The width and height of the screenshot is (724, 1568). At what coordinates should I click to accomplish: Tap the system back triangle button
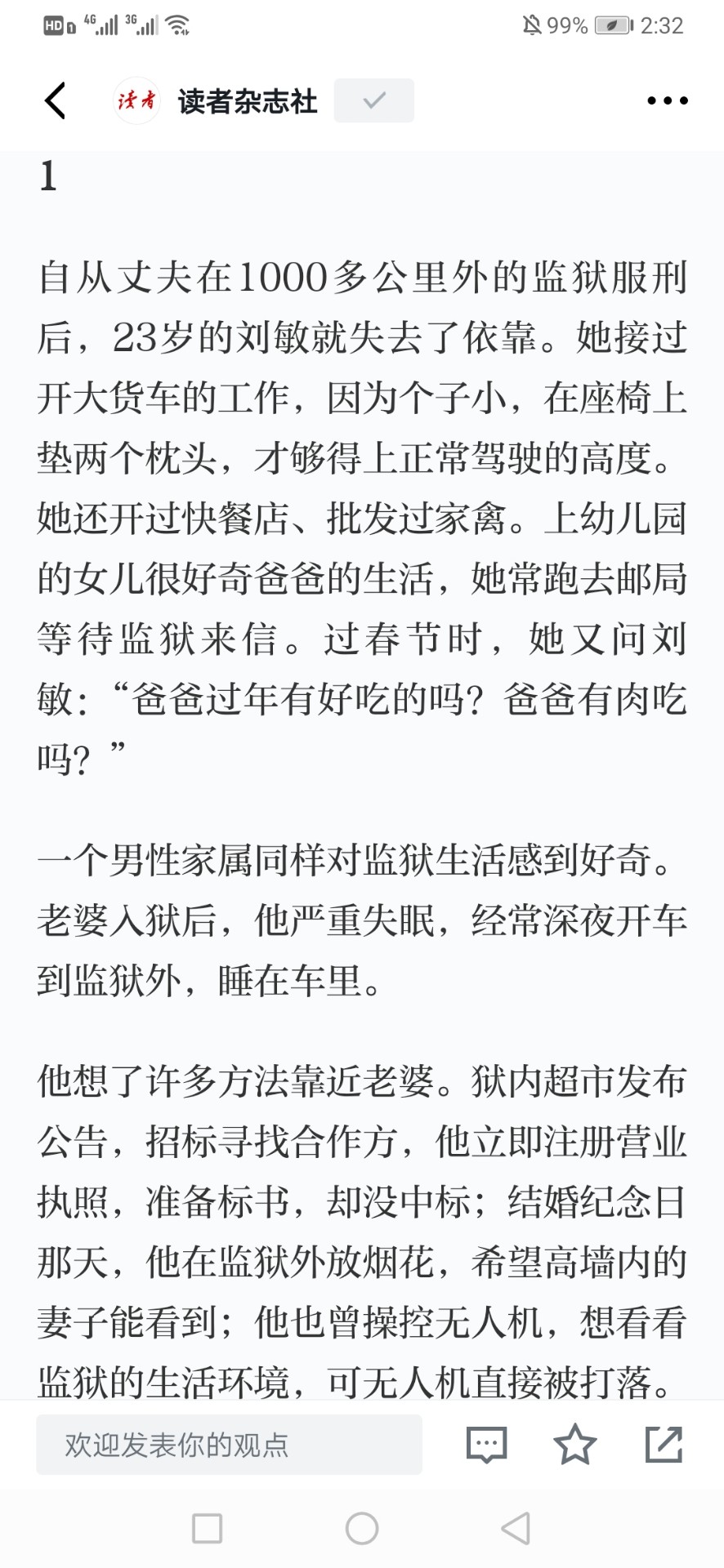click(x=516, y=1528)
